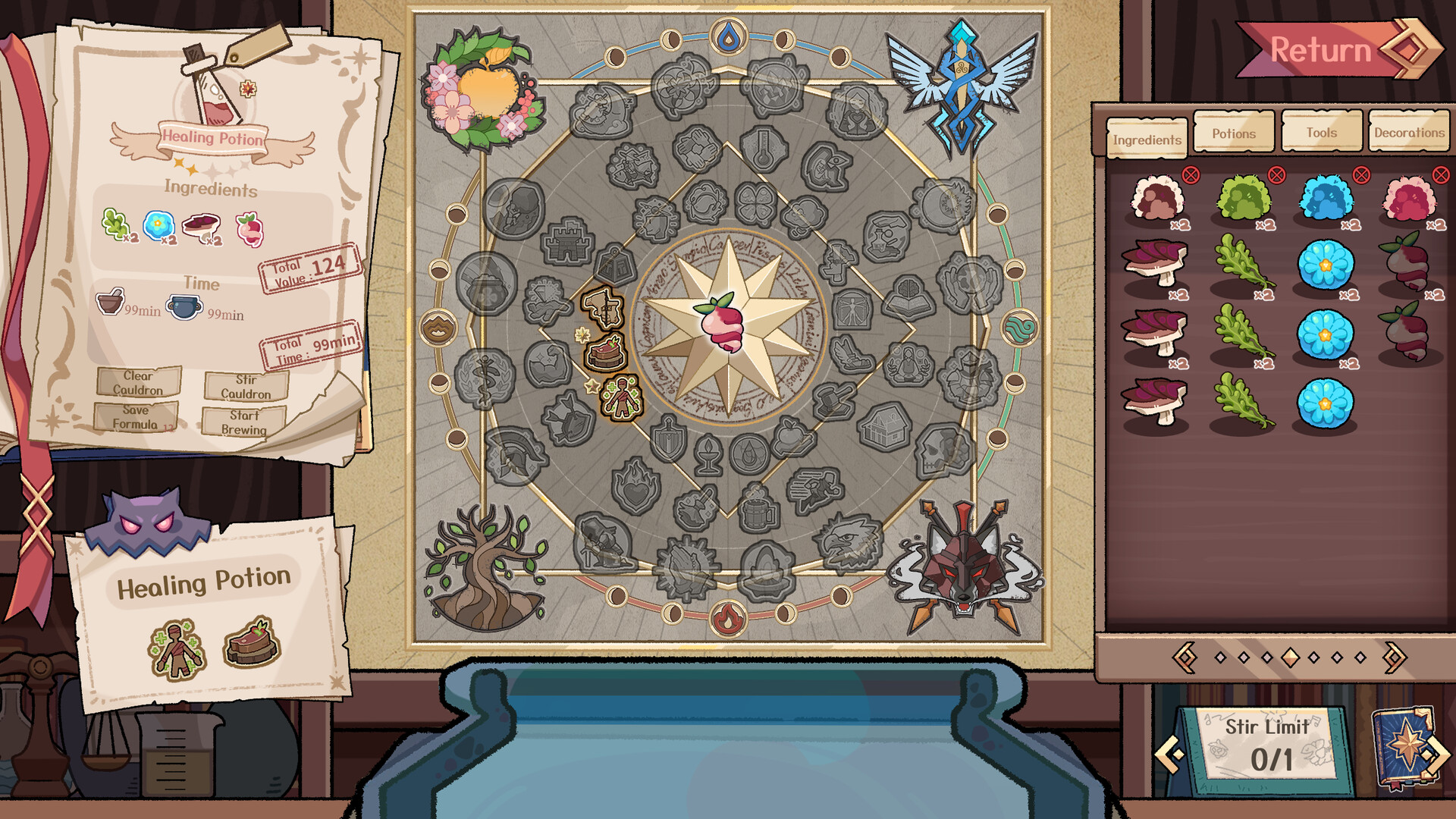
Task: Open the Decorations tab
Action: pos(1408,132)
